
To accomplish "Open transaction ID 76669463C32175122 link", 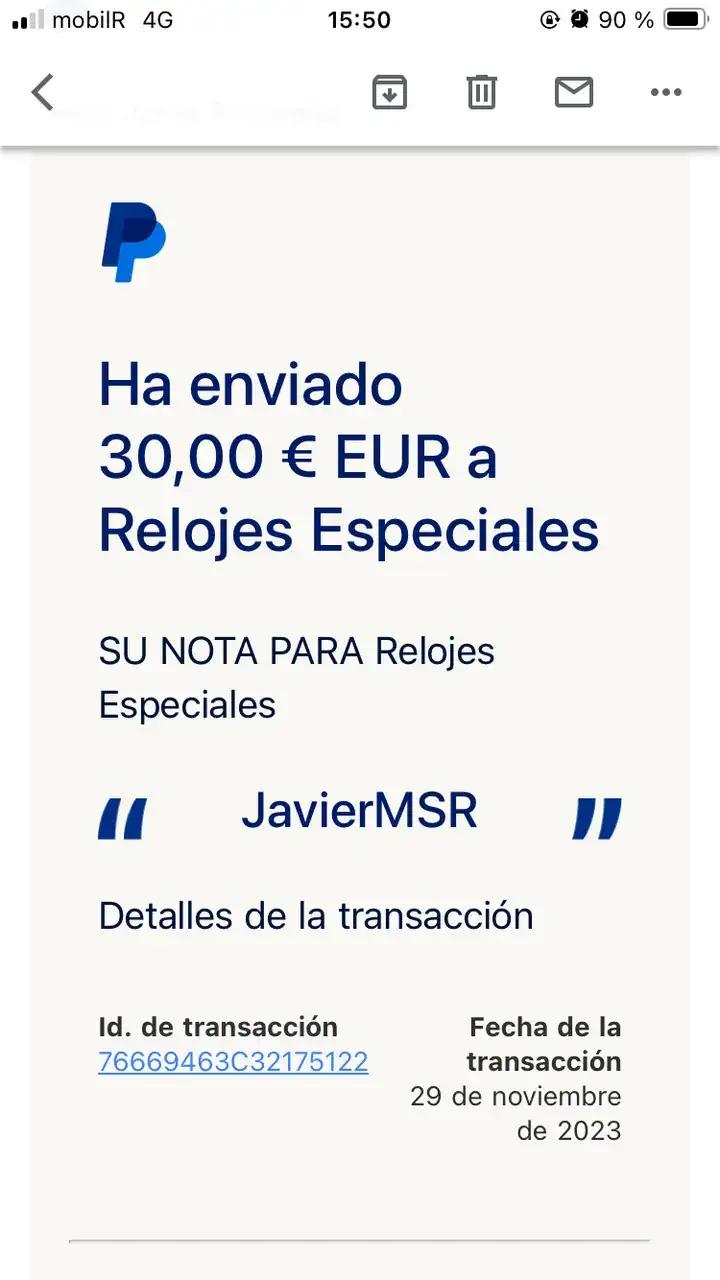I will 233,1062.
